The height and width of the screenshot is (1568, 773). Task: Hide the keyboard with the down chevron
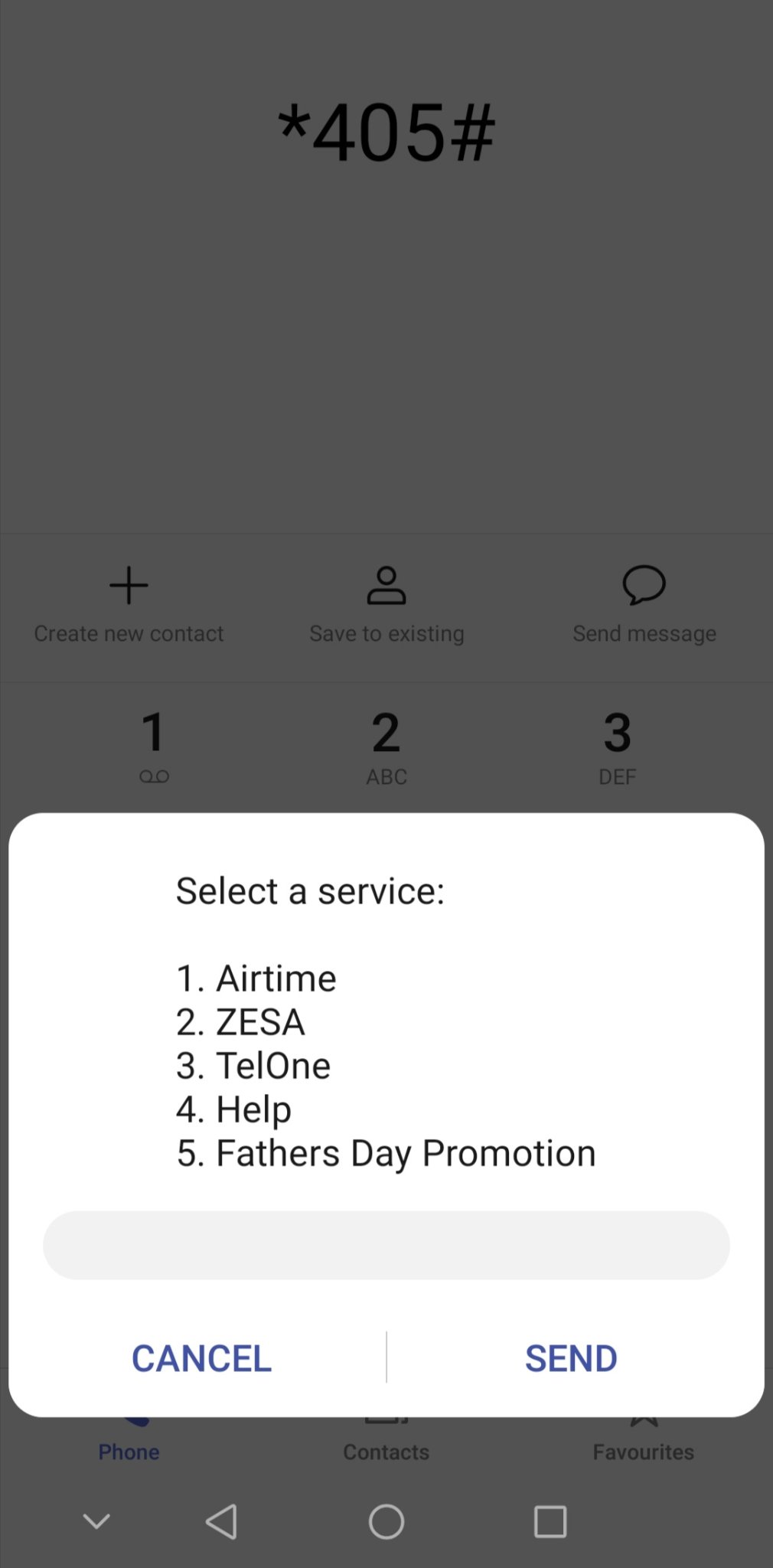pos(96,1521)
